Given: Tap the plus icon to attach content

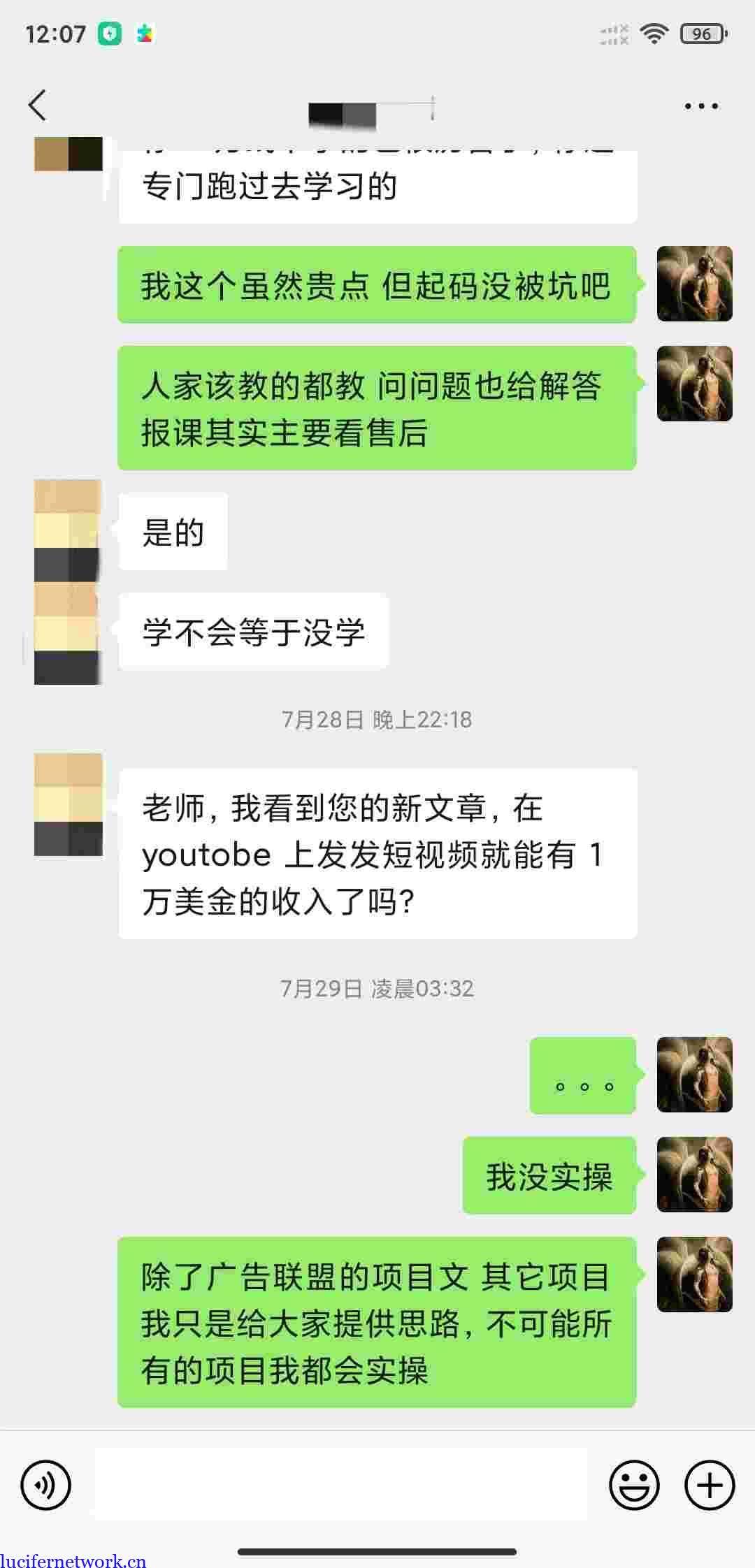Looking at the screenshot, I should tap(709, 1484).
